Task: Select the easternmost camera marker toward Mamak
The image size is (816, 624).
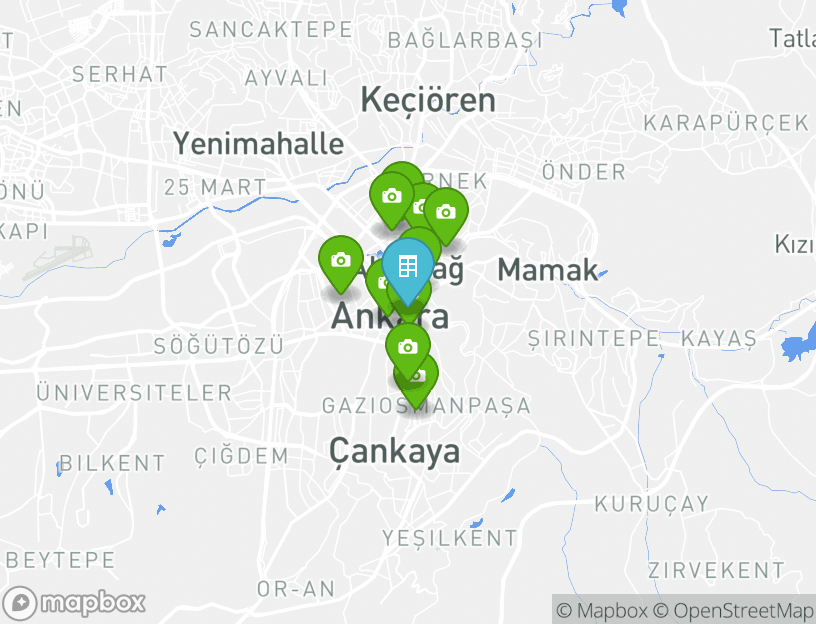Action: (446, 213)
